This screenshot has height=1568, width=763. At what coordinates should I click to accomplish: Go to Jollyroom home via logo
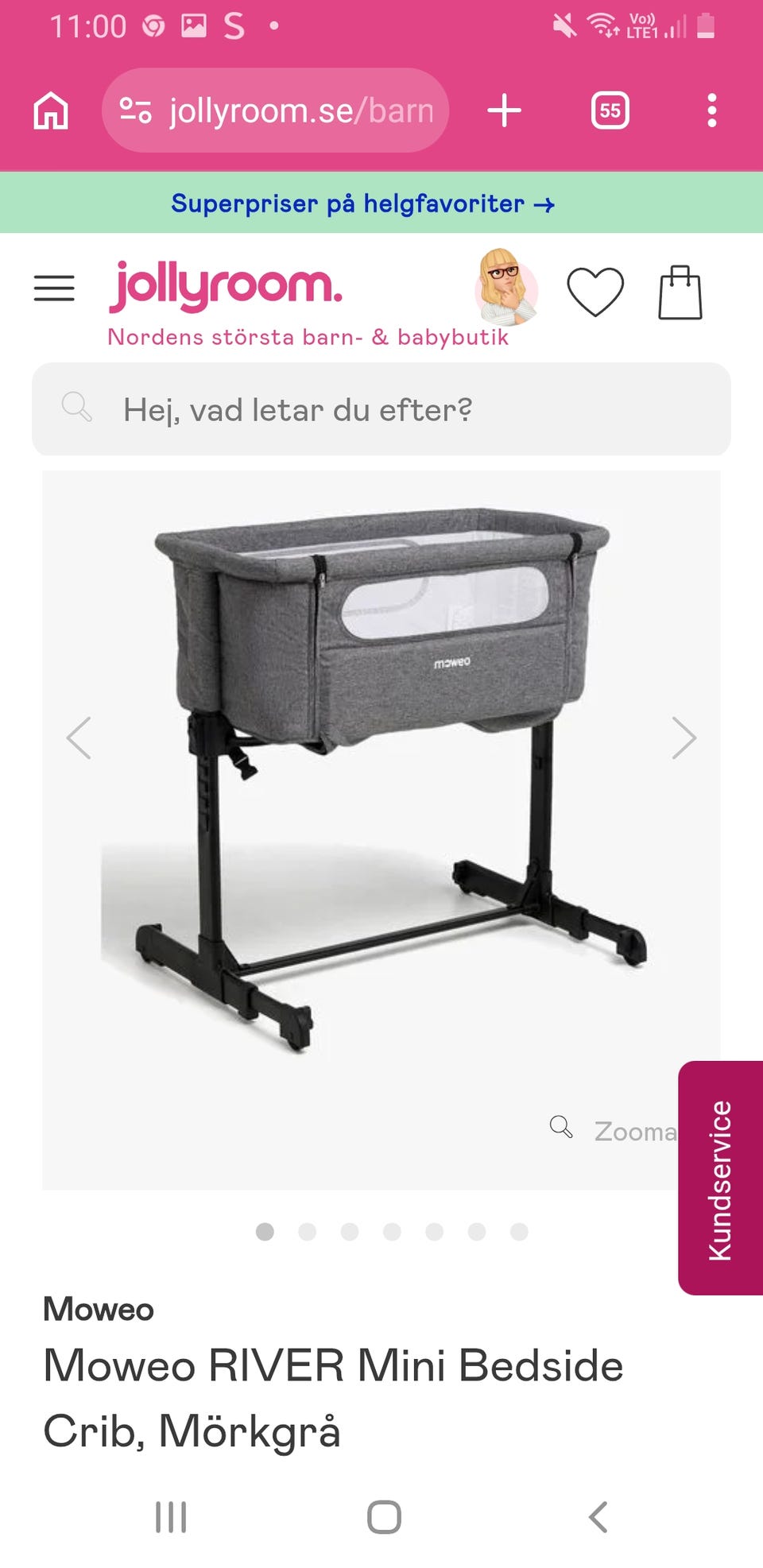click(x=227, y=286)
